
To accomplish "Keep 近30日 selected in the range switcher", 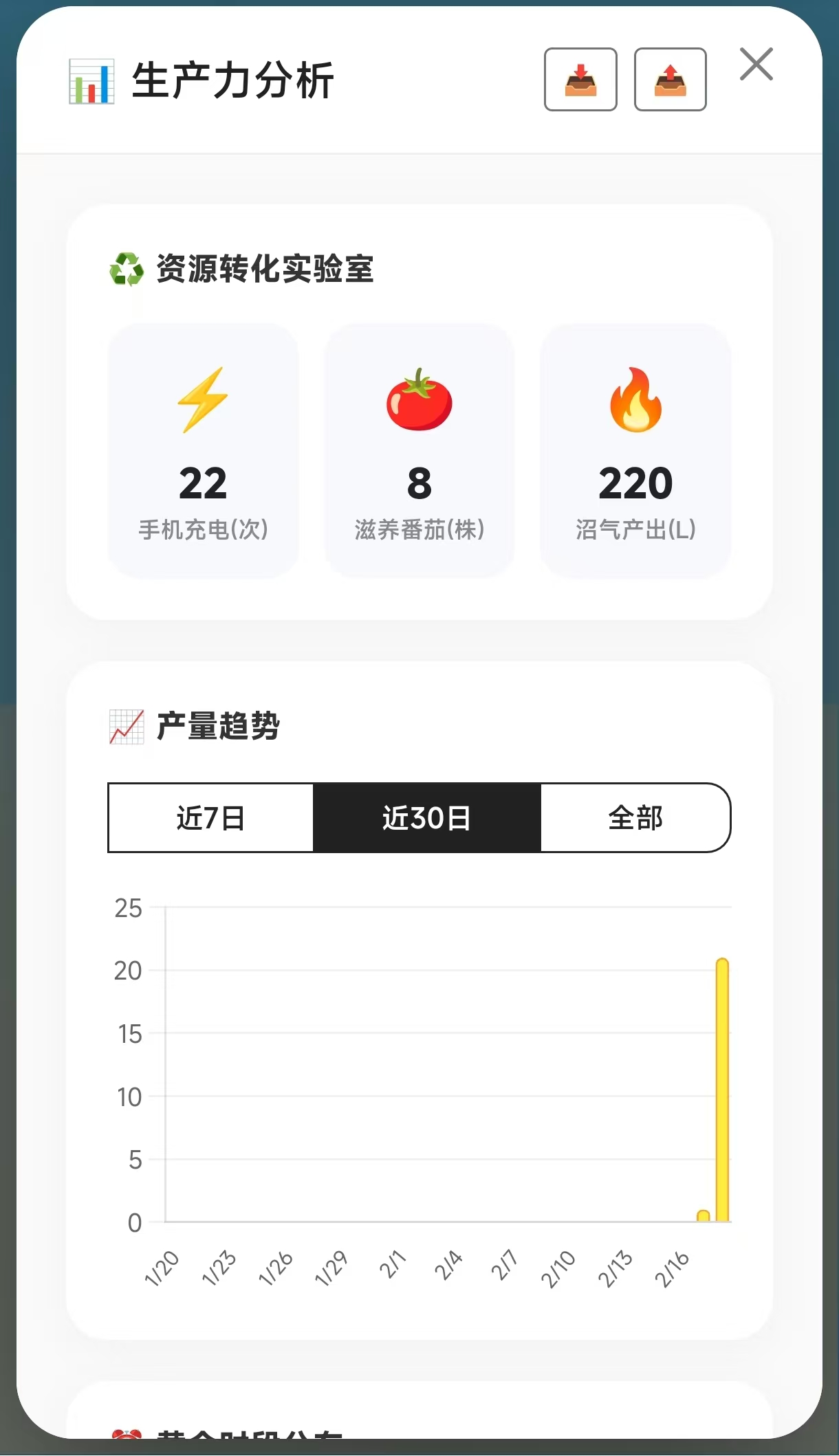I will [x=426, y=818].
